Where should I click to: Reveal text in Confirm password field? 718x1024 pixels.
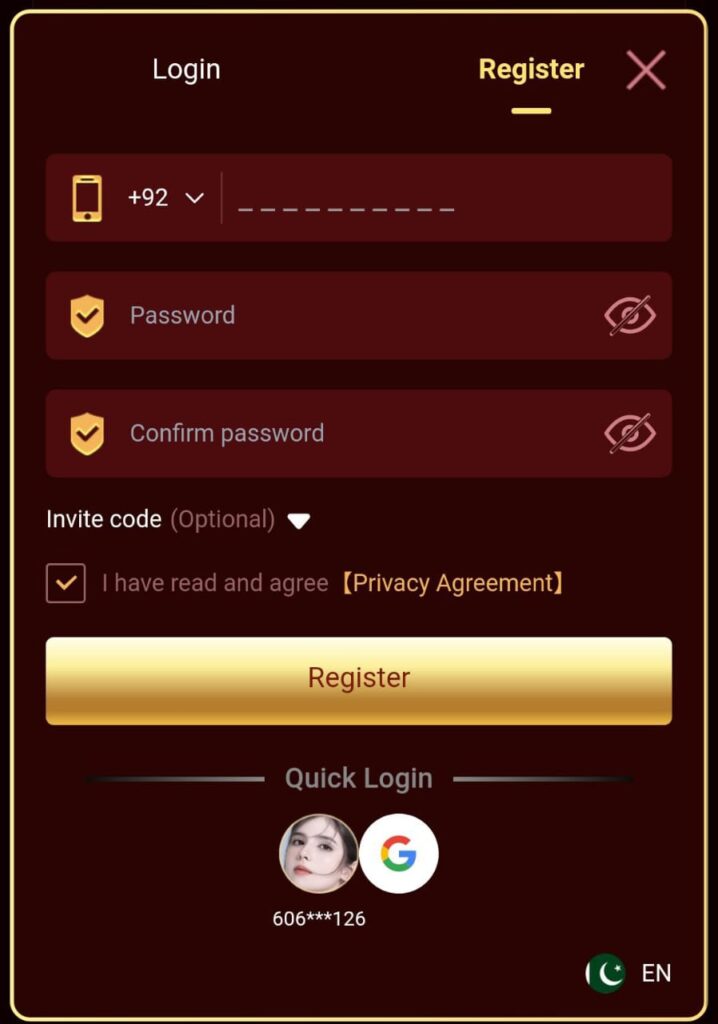[630, 434]
